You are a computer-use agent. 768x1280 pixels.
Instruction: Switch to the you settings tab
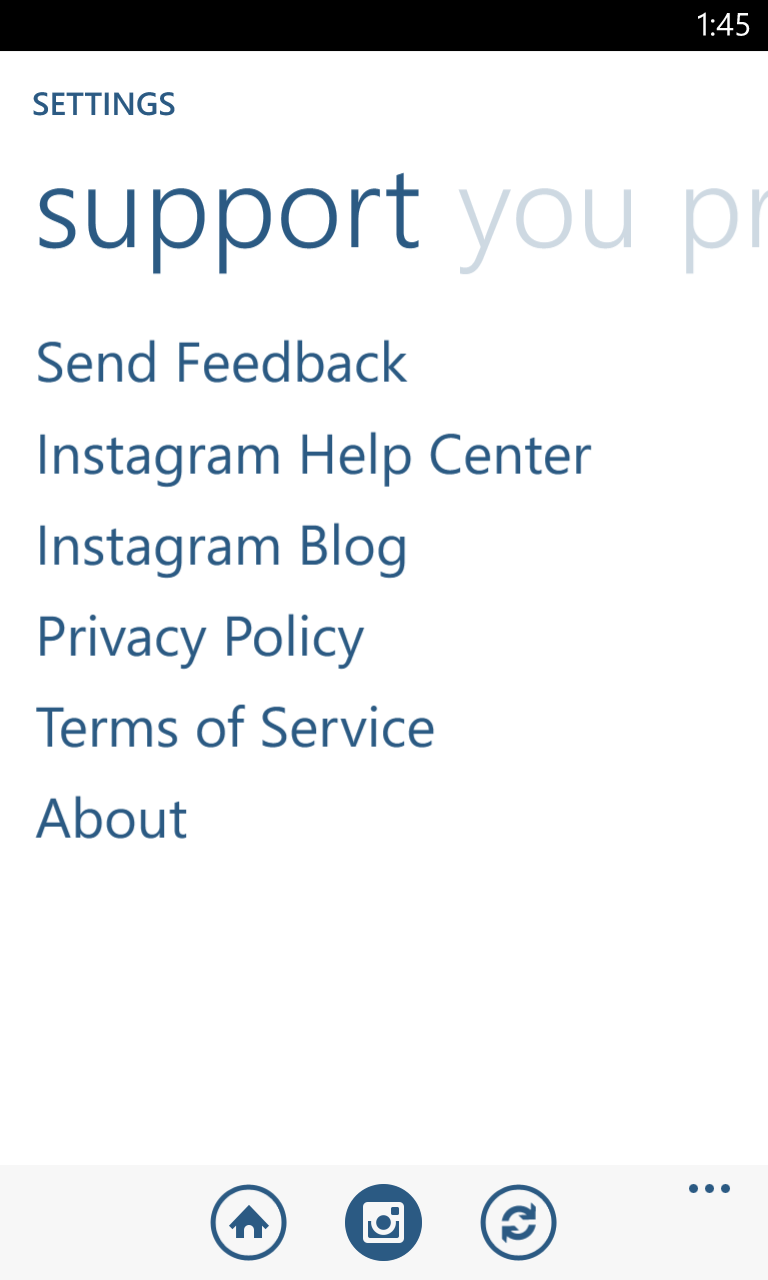pyautogui.click(x=547, y=214)
